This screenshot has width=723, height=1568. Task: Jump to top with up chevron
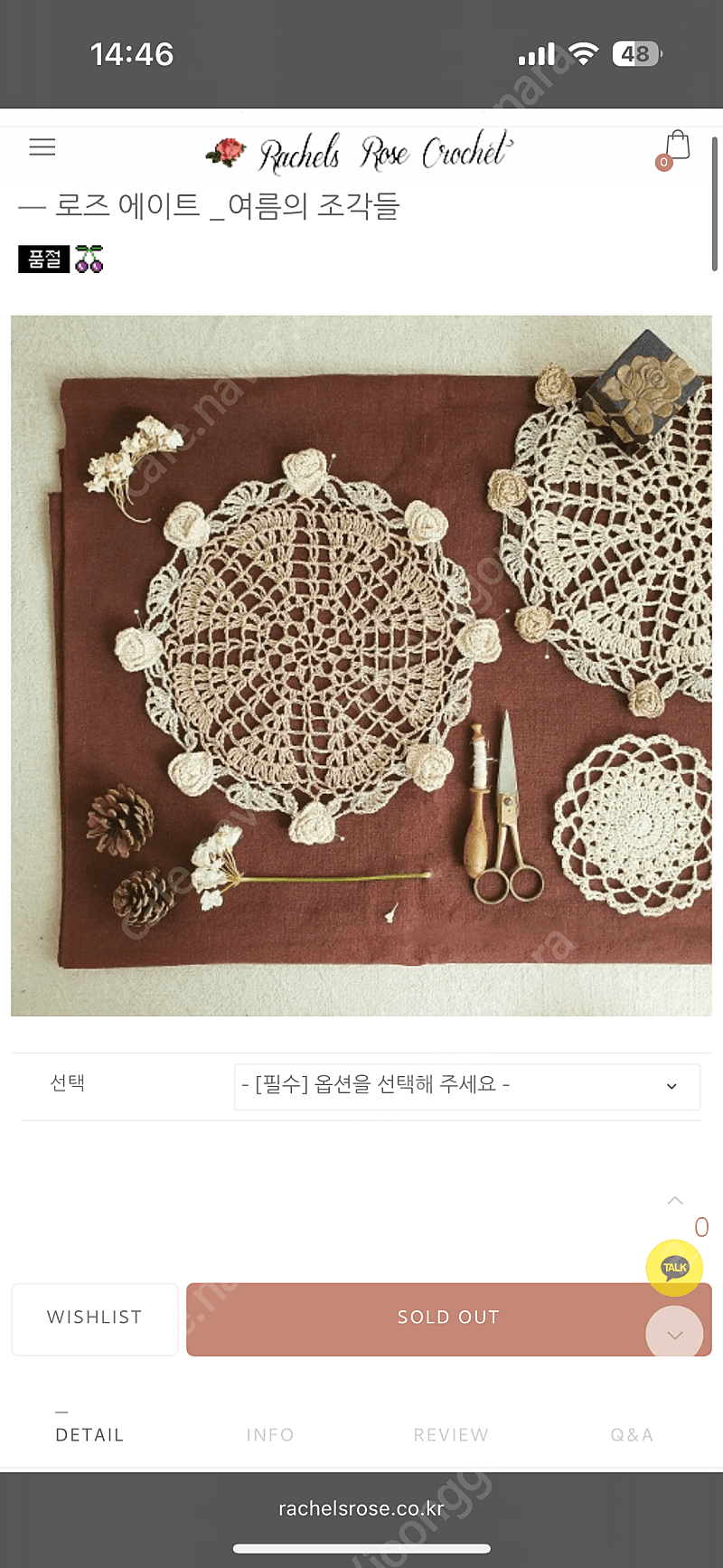(675, 1200)
